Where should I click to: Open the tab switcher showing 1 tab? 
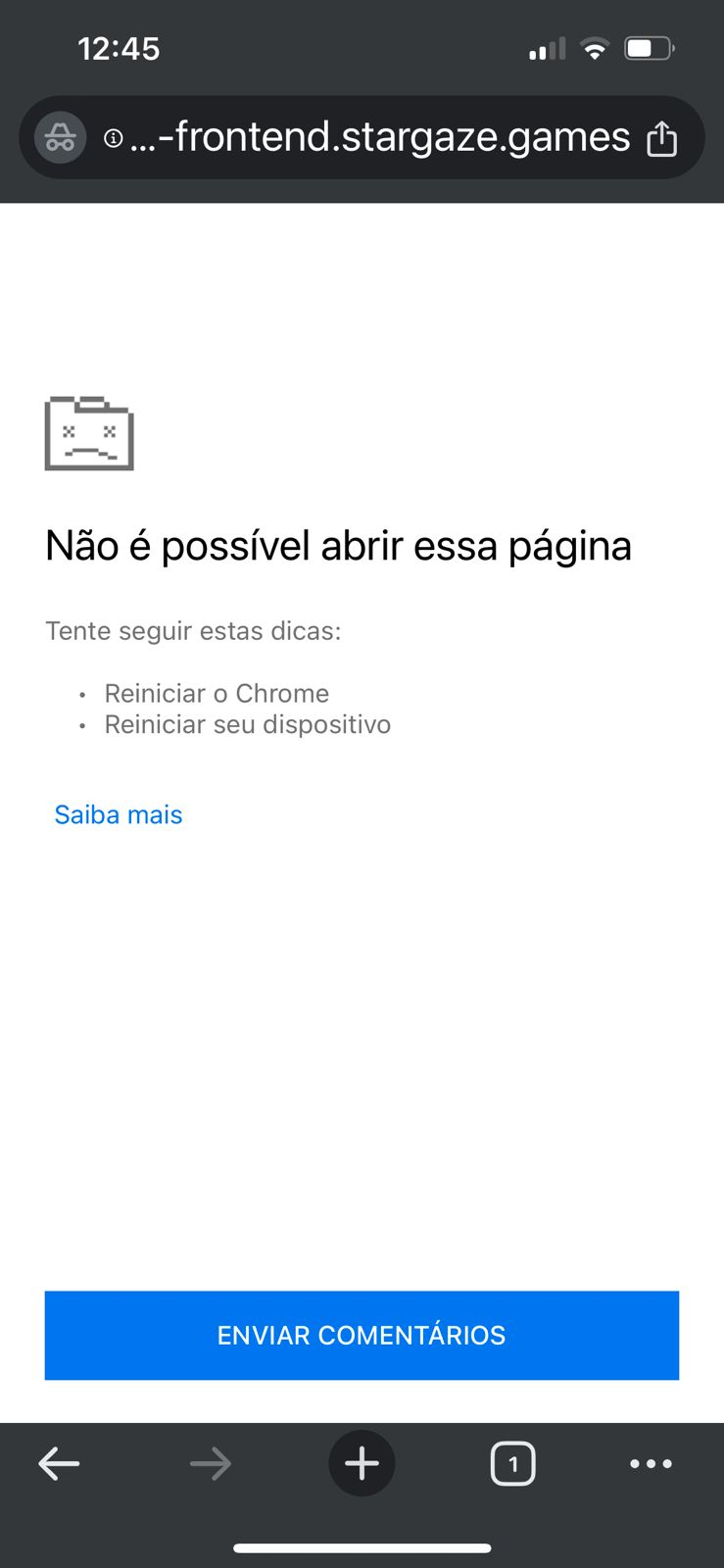pyautogui.click(x=512, y=1464)
